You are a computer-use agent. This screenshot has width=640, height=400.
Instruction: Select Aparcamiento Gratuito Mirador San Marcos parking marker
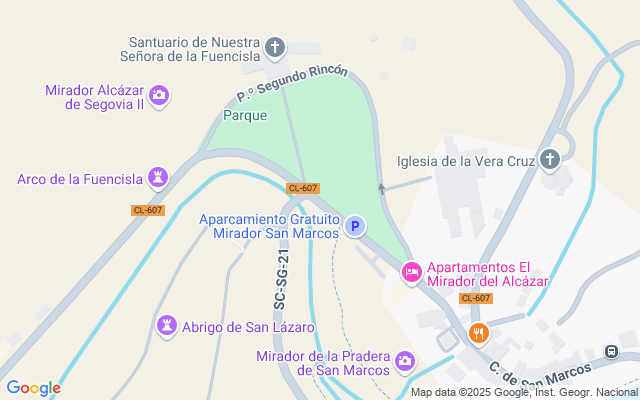pyautogui.click(x=354, y=227)
